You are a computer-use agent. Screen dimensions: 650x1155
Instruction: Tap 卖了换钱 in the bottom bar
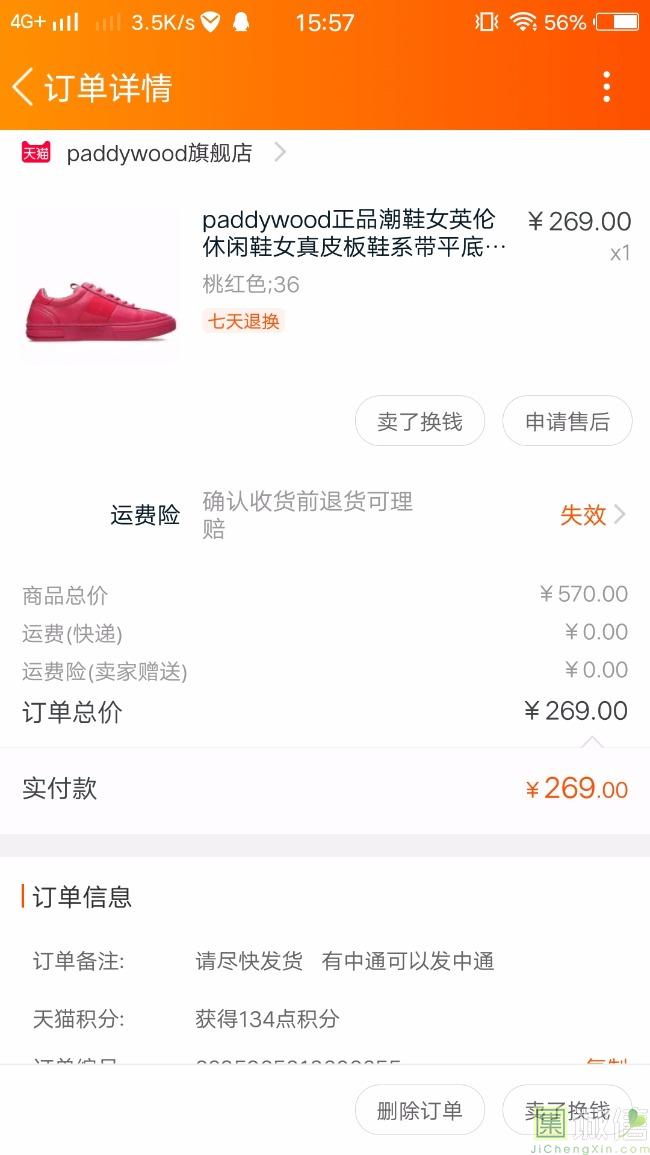click(567, 1110)
